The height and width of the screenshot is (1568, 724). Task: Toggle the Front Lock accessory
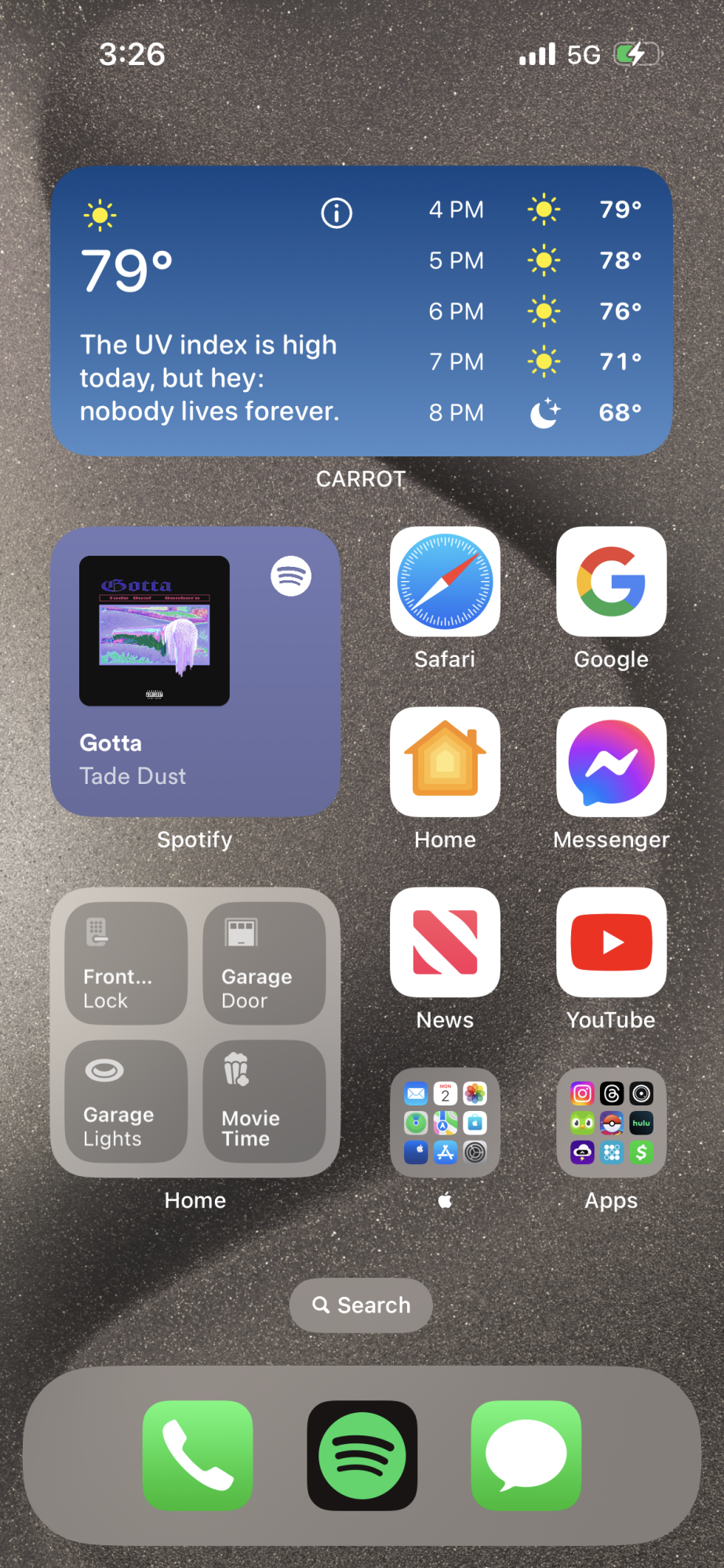pyautogui.click(x=126, y=964)
